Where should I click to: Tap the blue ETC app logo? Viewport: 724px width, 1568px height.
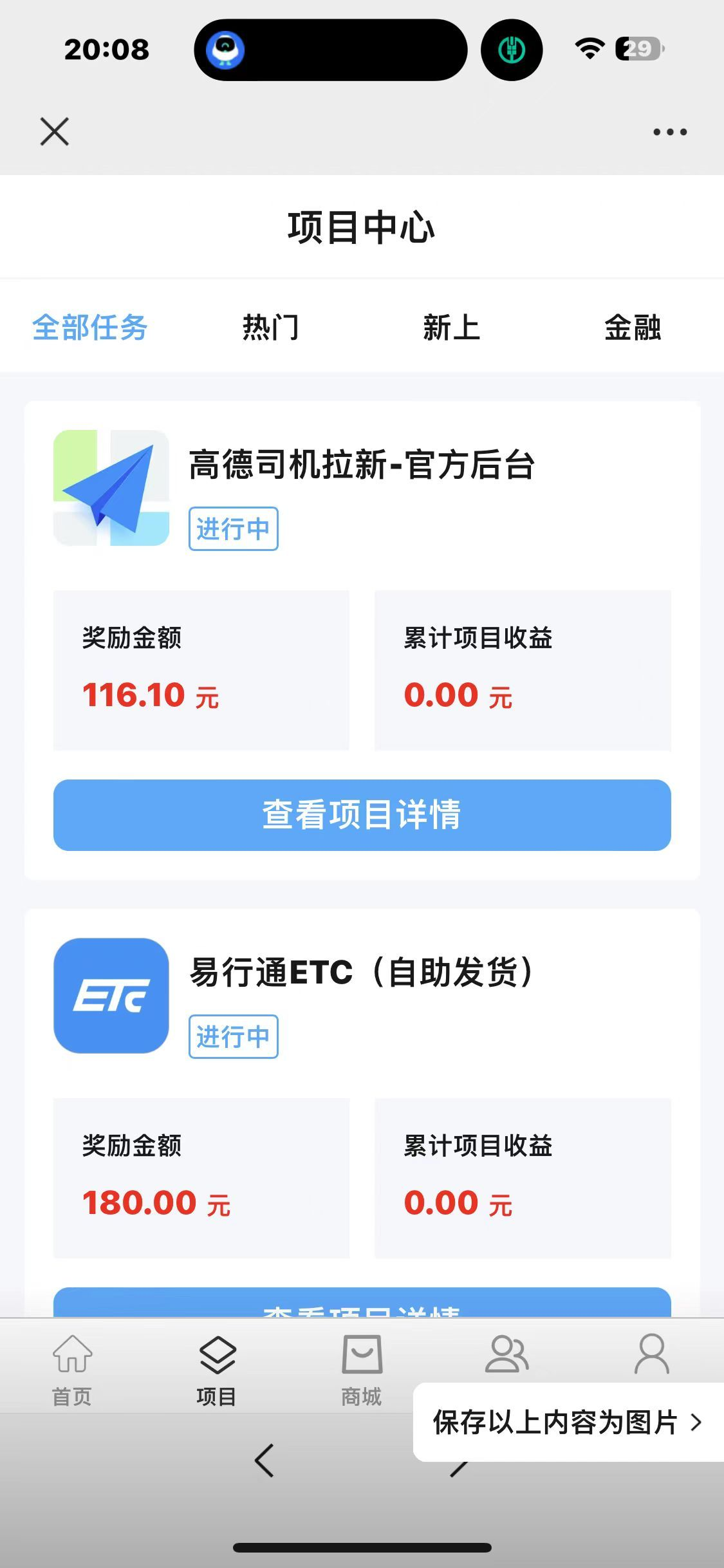tap(111, 994)
